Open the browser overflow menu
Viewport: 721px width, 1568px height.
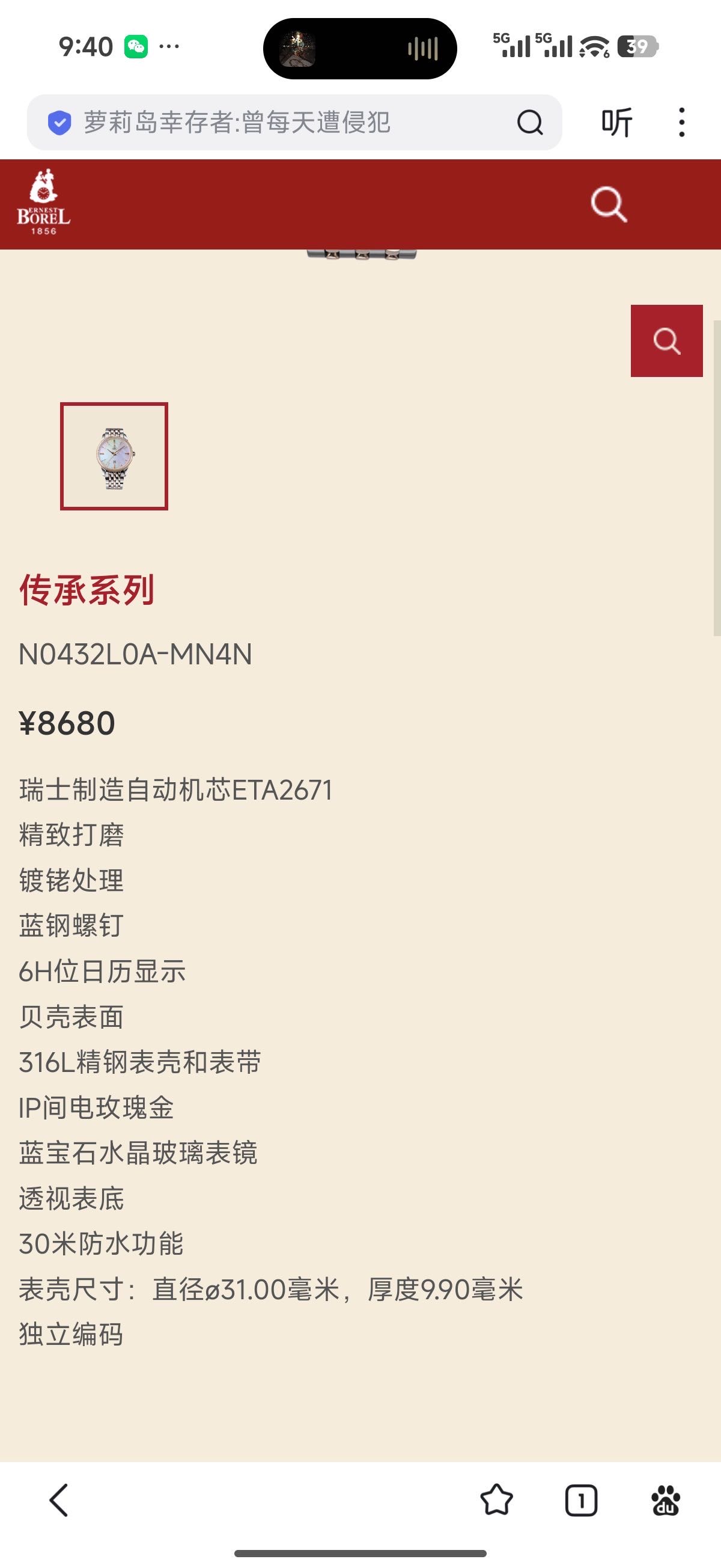tap(681, 122)
